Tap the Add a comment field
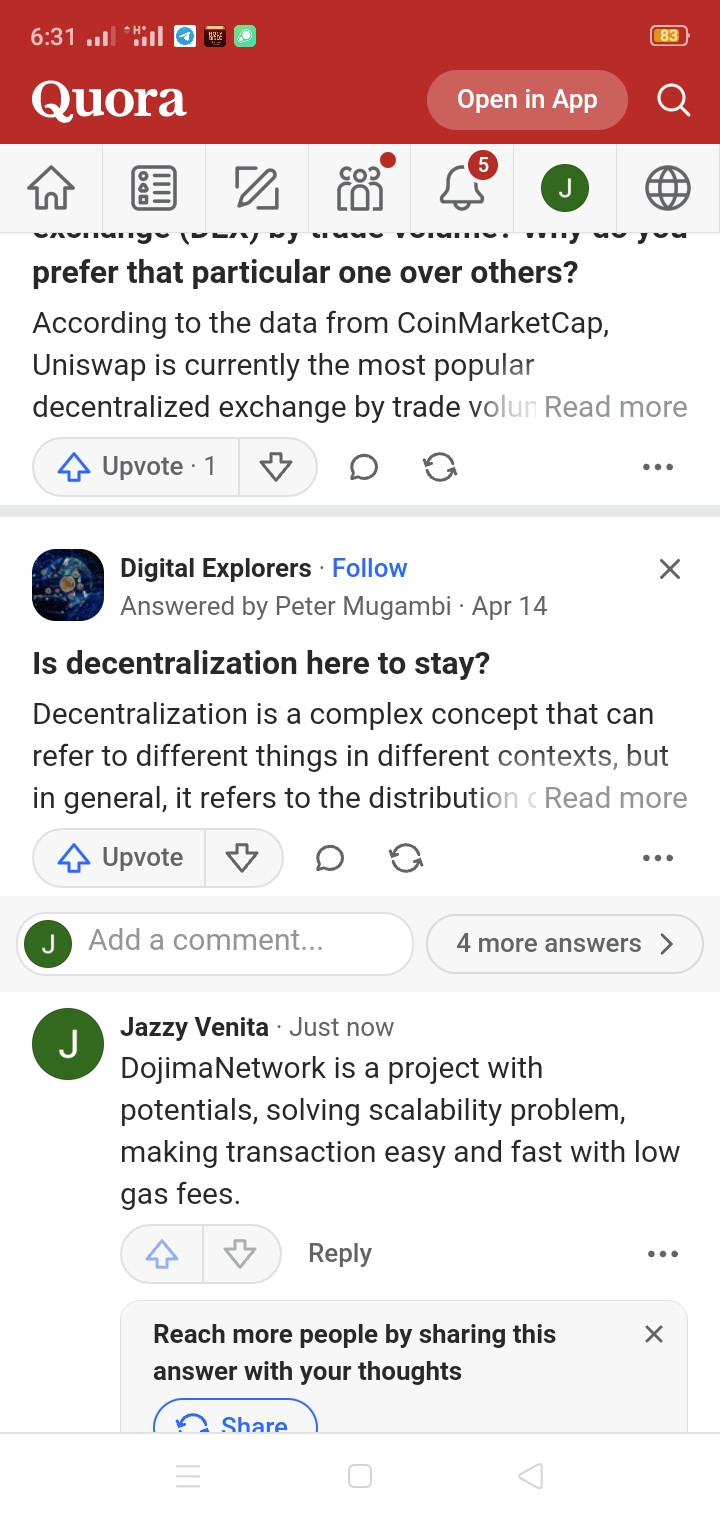Screen dimensions: 720x1520 (240, 941)
